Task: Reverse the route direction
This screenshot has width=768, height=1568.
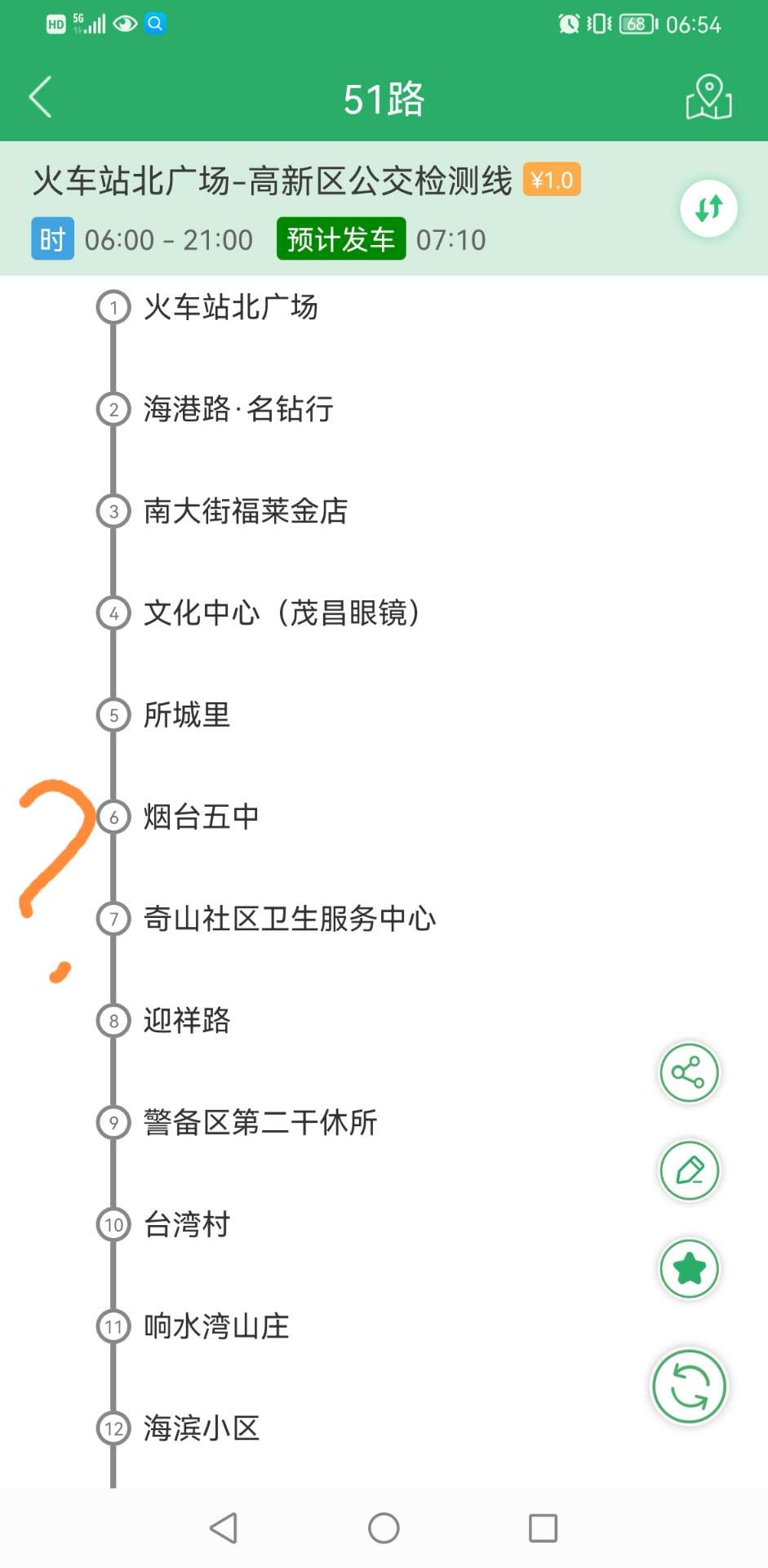Action: click(x=708, y=208)
